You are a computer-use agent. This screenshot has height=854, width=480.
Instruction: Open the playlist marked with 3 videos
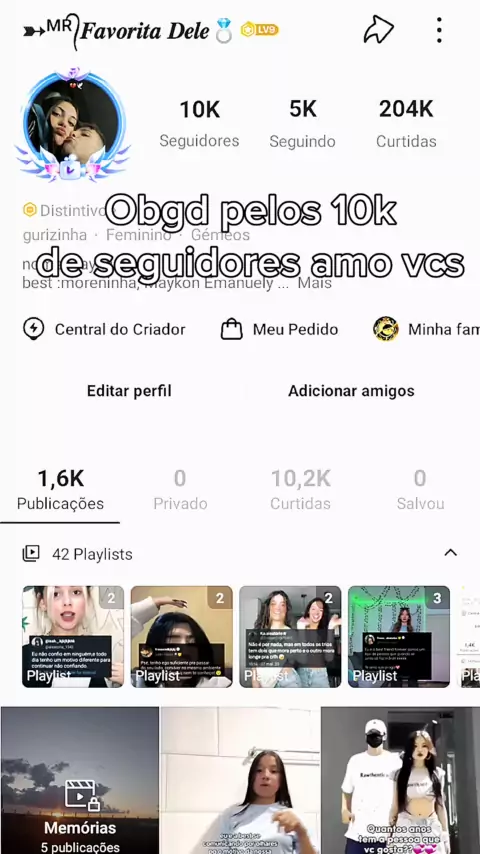point(399,636)
